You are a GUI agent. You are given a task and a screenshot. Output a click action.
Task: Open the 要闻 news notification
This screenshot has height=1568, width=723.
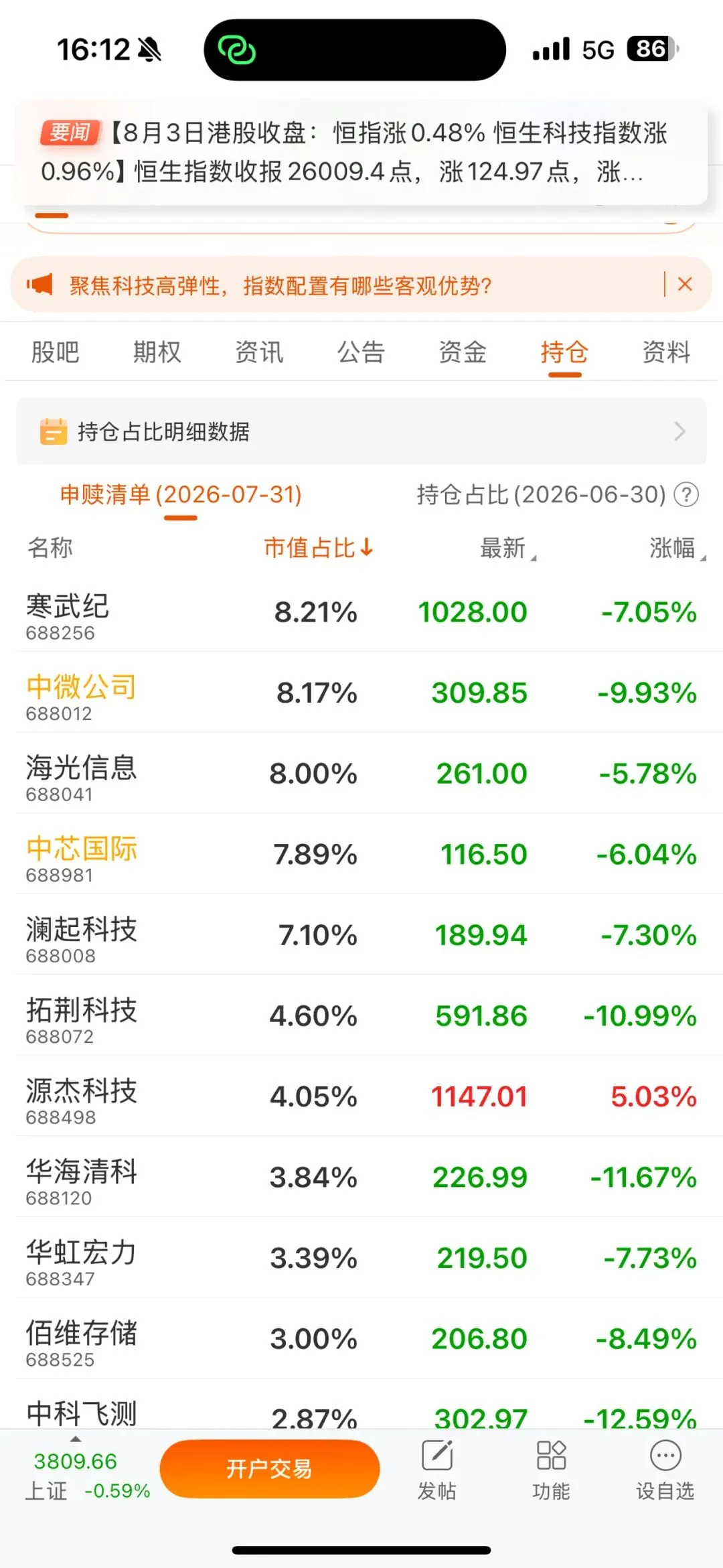pyautogui.click(x=361, y=153)
